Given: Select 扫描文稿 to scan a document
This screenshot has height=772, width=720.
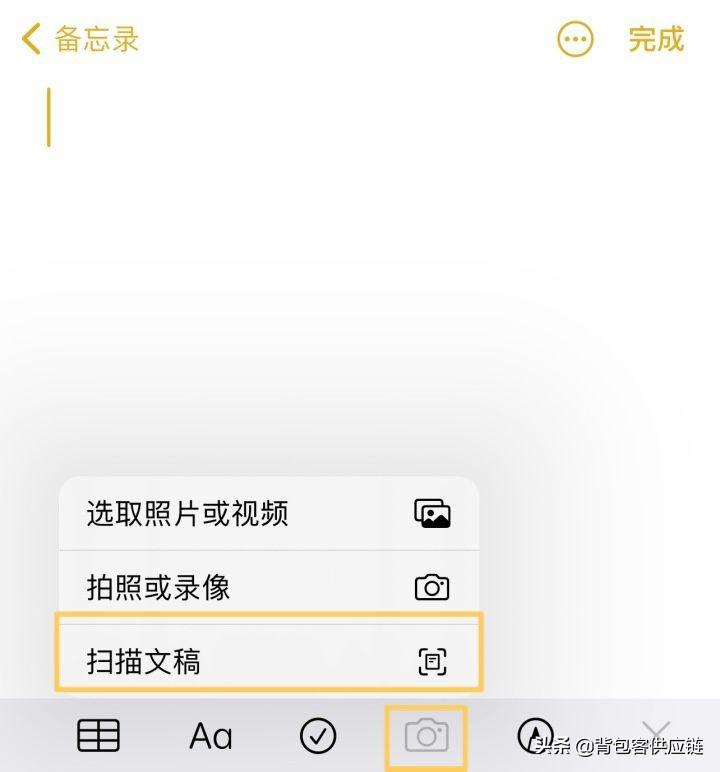Looking at the screenshot, I should click(268, 661).
